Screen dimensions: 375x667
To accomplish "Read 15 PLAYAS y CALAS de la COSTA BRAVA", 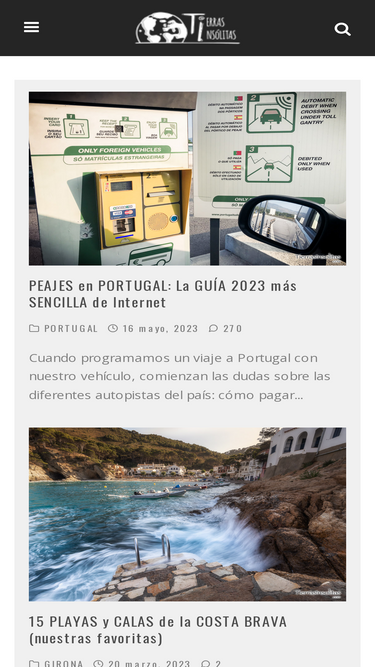I will [x=158, y=629].
